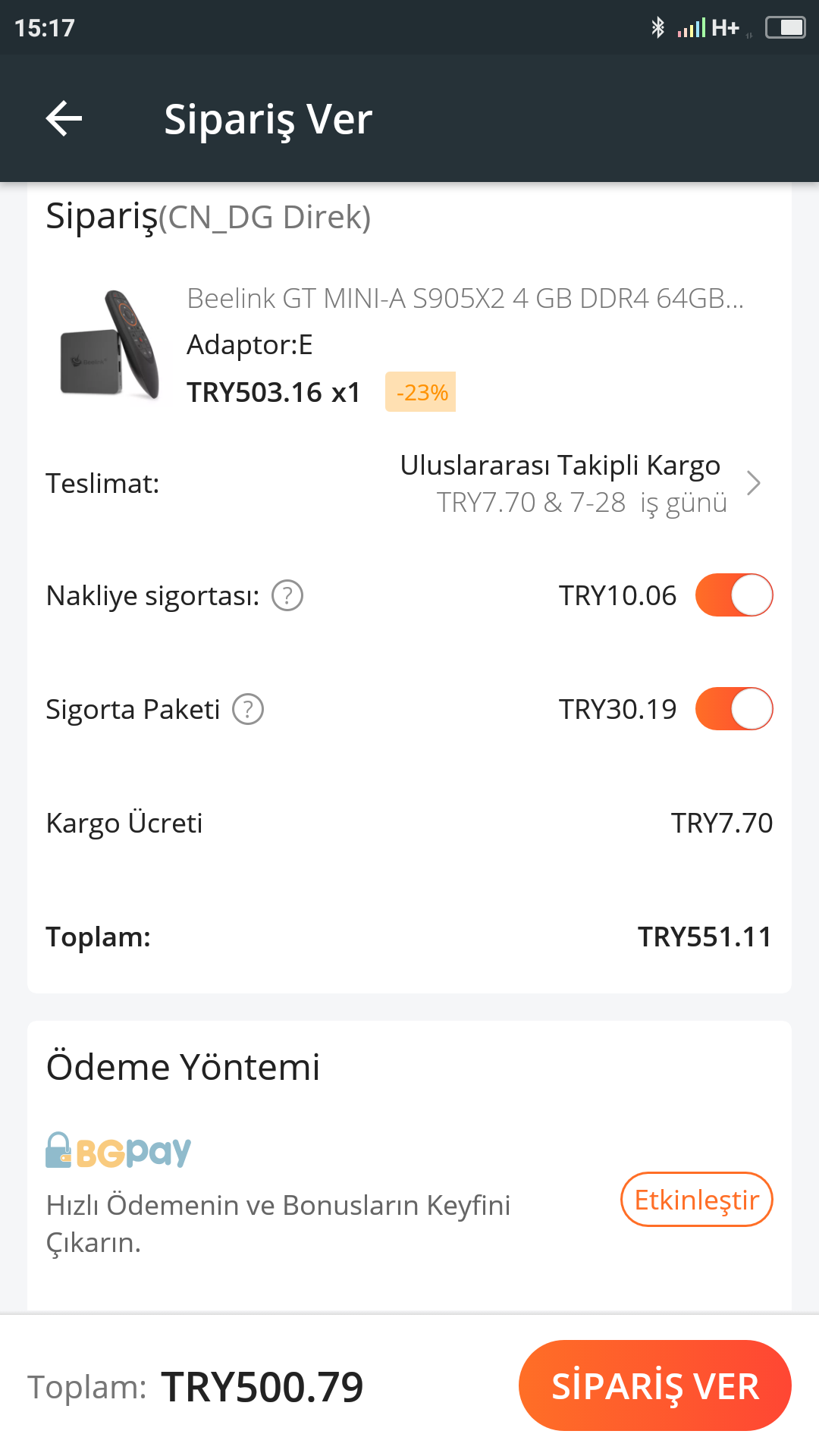Disable the Sigorta Paketi switch
This screenshot has height=1456, width=819.
click(734, 709)
